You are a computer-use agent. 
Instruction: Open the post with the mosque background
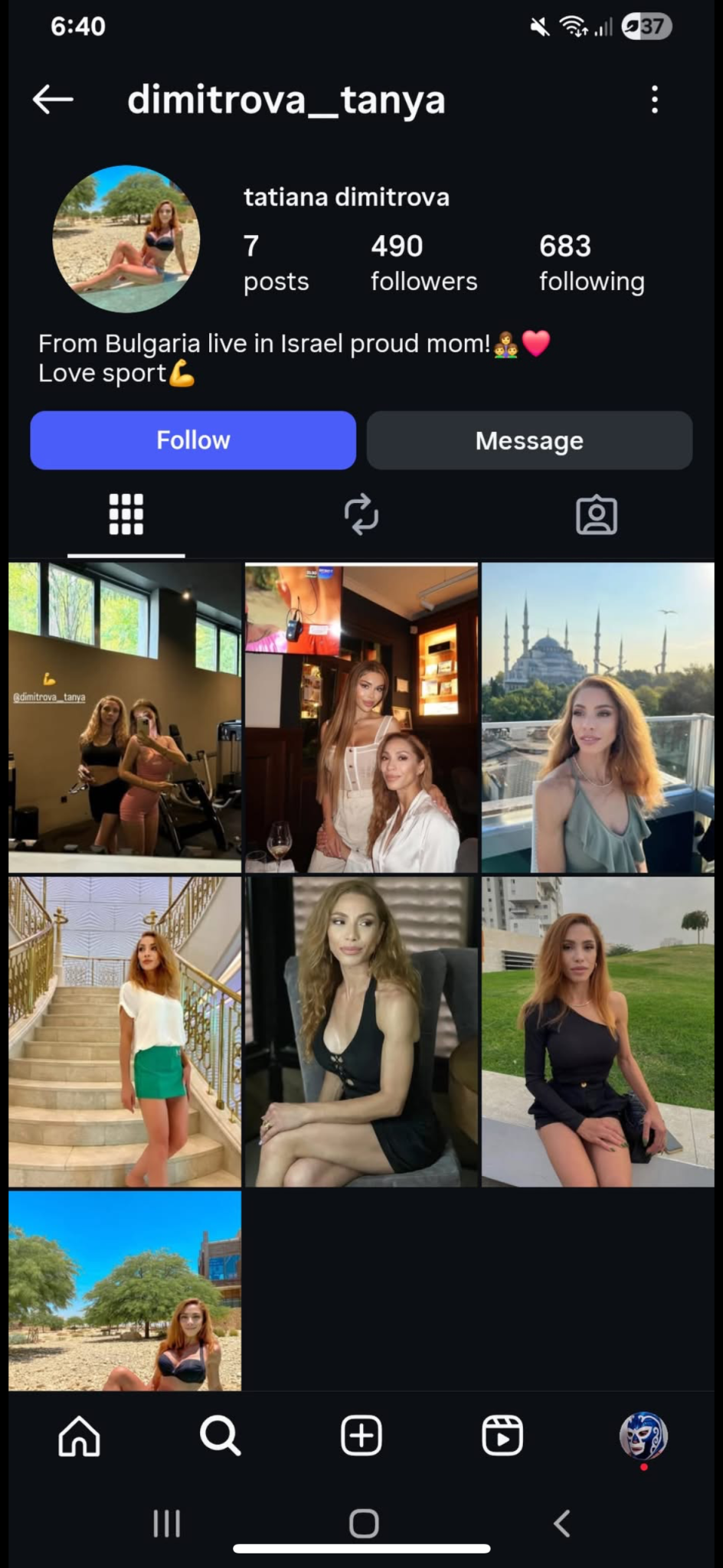coord(597,717)
